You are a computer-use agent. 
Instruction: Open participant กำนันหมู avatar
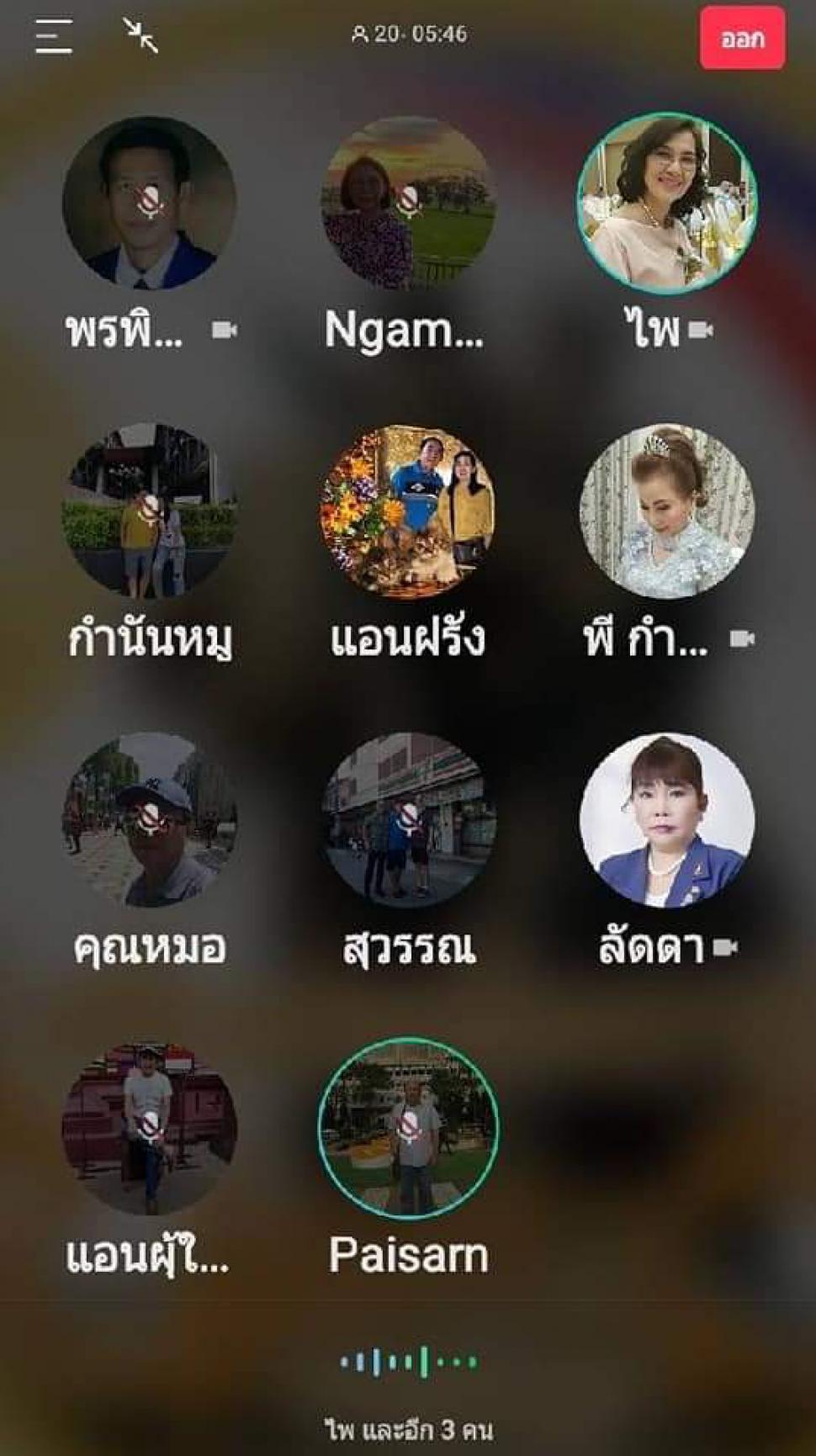click(149, 511)
